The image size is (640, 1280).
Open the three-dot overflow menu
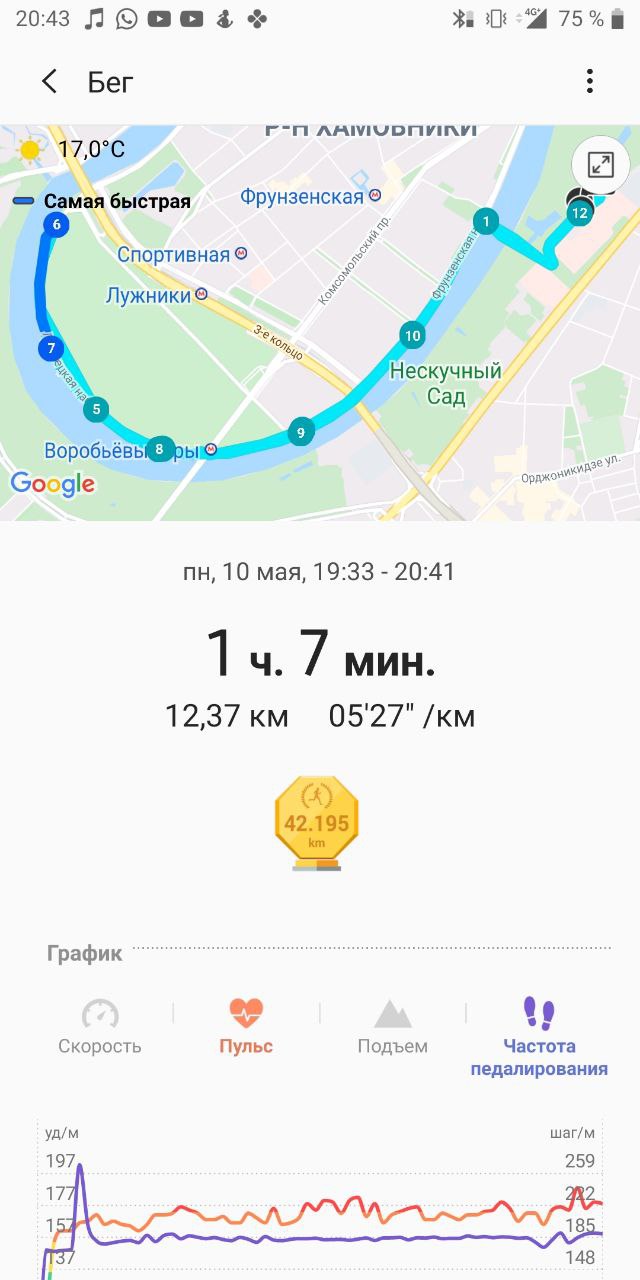(590, 82)
